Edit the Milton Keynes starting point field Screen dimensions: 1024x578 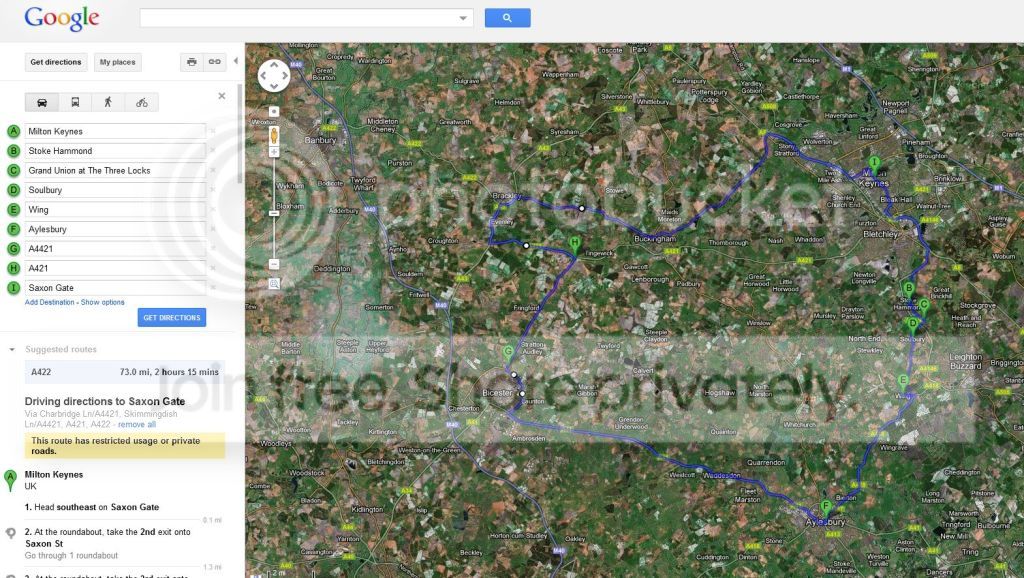[114, 131]
